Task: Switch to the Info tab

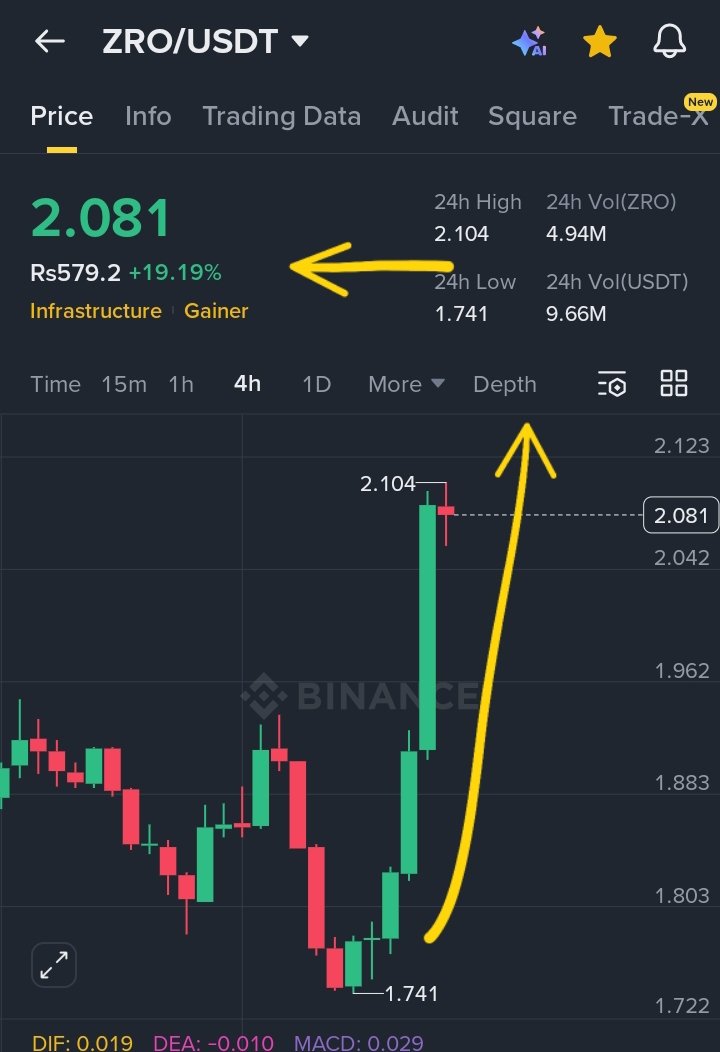Action: click(148, 116)
